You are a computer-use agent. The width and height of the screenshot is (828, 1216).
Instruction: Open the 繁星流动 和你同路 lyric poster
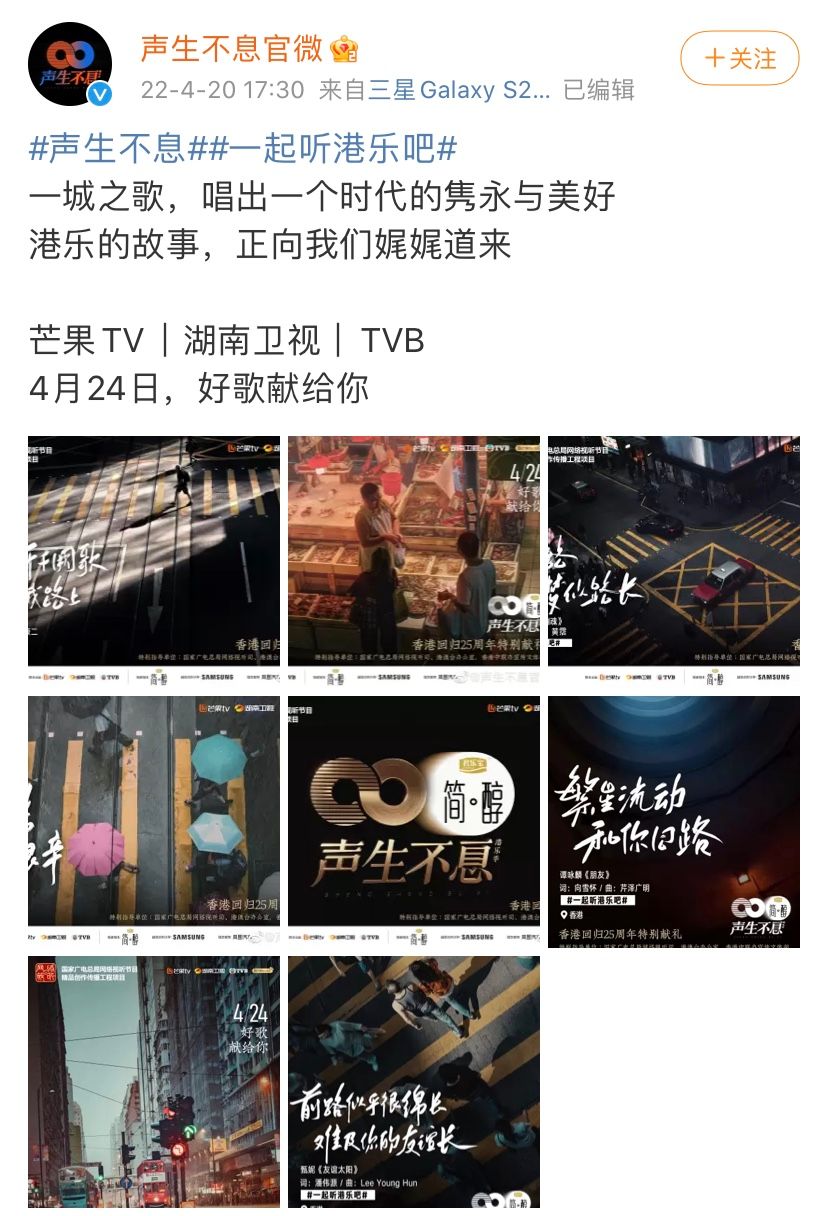(x=674, y=820)
